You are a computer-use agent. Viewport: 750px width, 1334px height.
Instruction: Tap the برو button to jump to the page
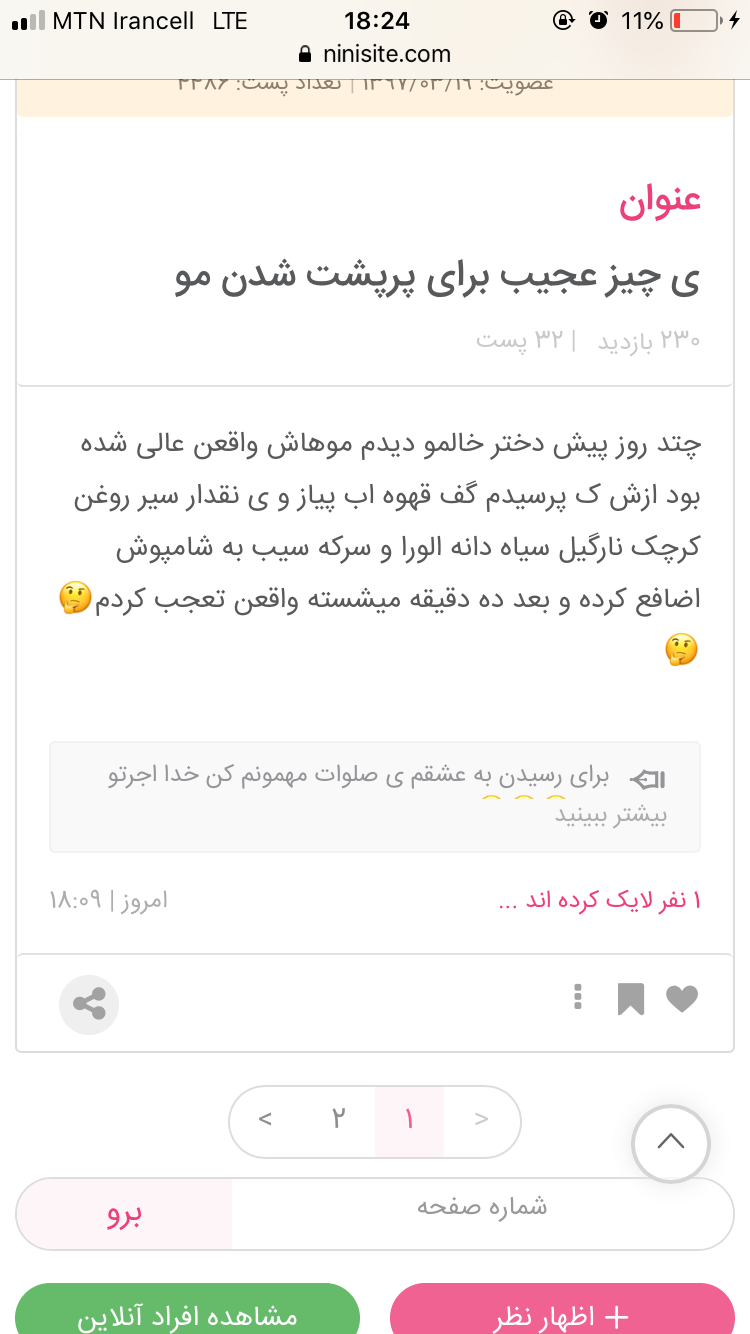click(x=125, y=1214)
